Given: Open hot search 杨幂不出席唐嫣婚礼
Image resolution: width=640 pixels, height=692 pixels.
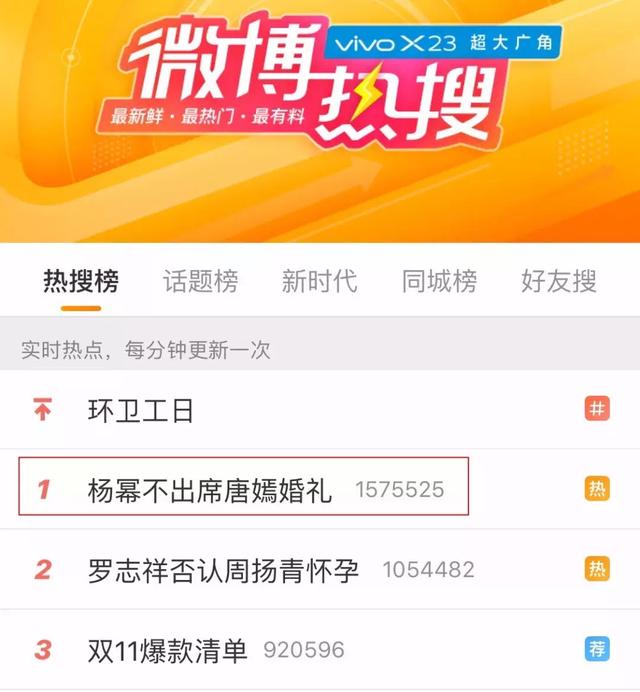Looking at the screenshot, I should pos(210,490).
